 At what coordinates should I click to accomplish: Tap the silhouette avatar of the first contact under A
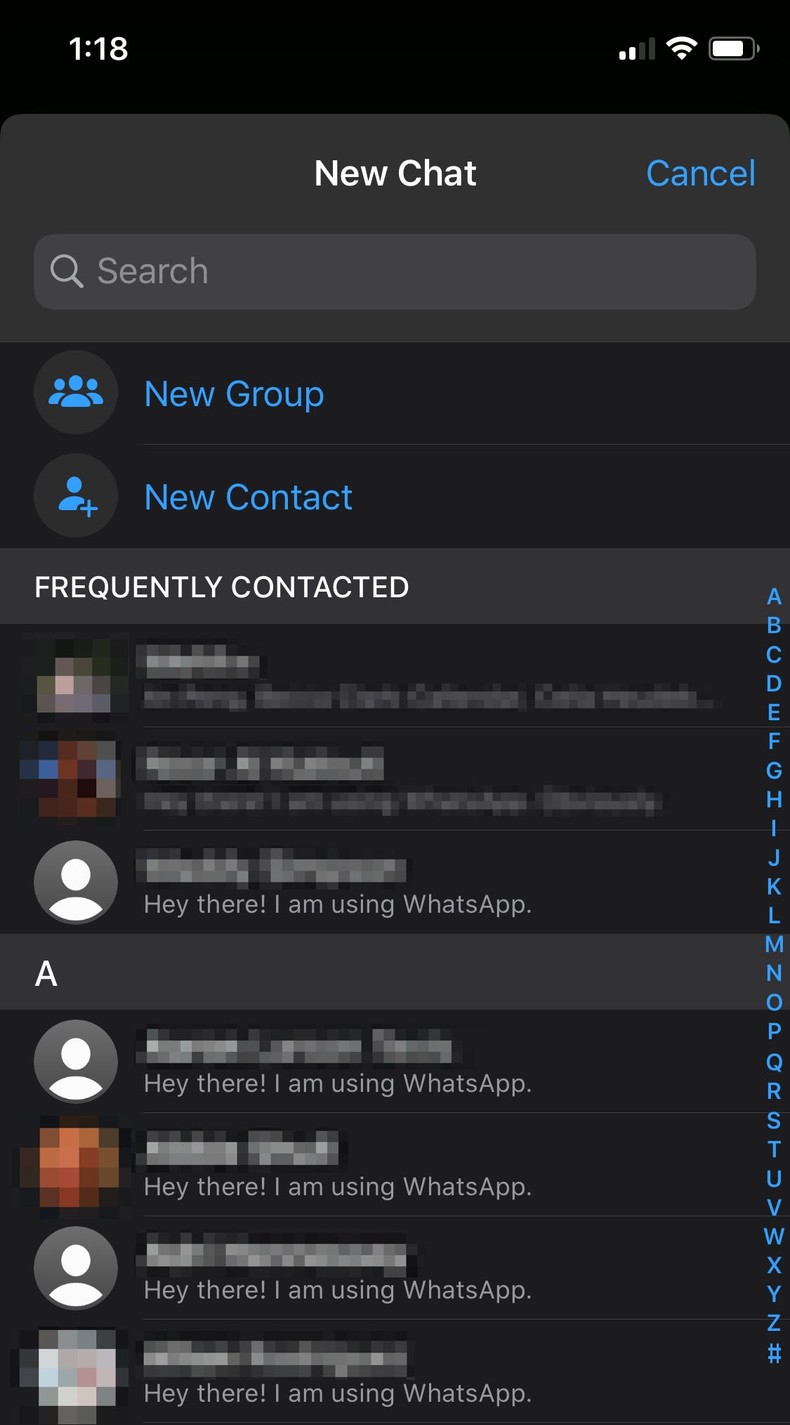(x=76, y=1061)
